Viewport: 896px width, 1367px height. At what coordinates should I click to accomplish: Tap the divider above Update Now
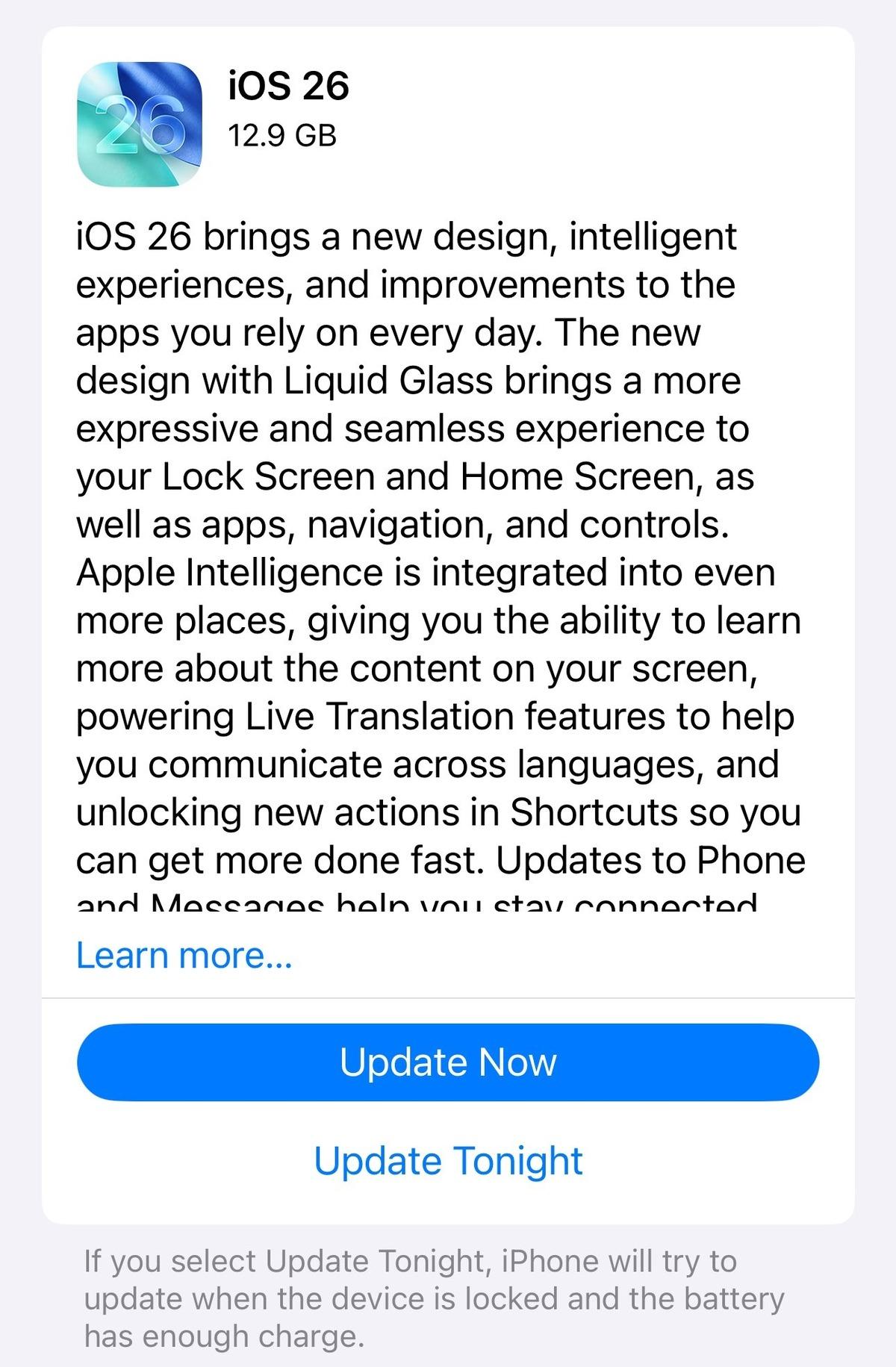point(447,994)
